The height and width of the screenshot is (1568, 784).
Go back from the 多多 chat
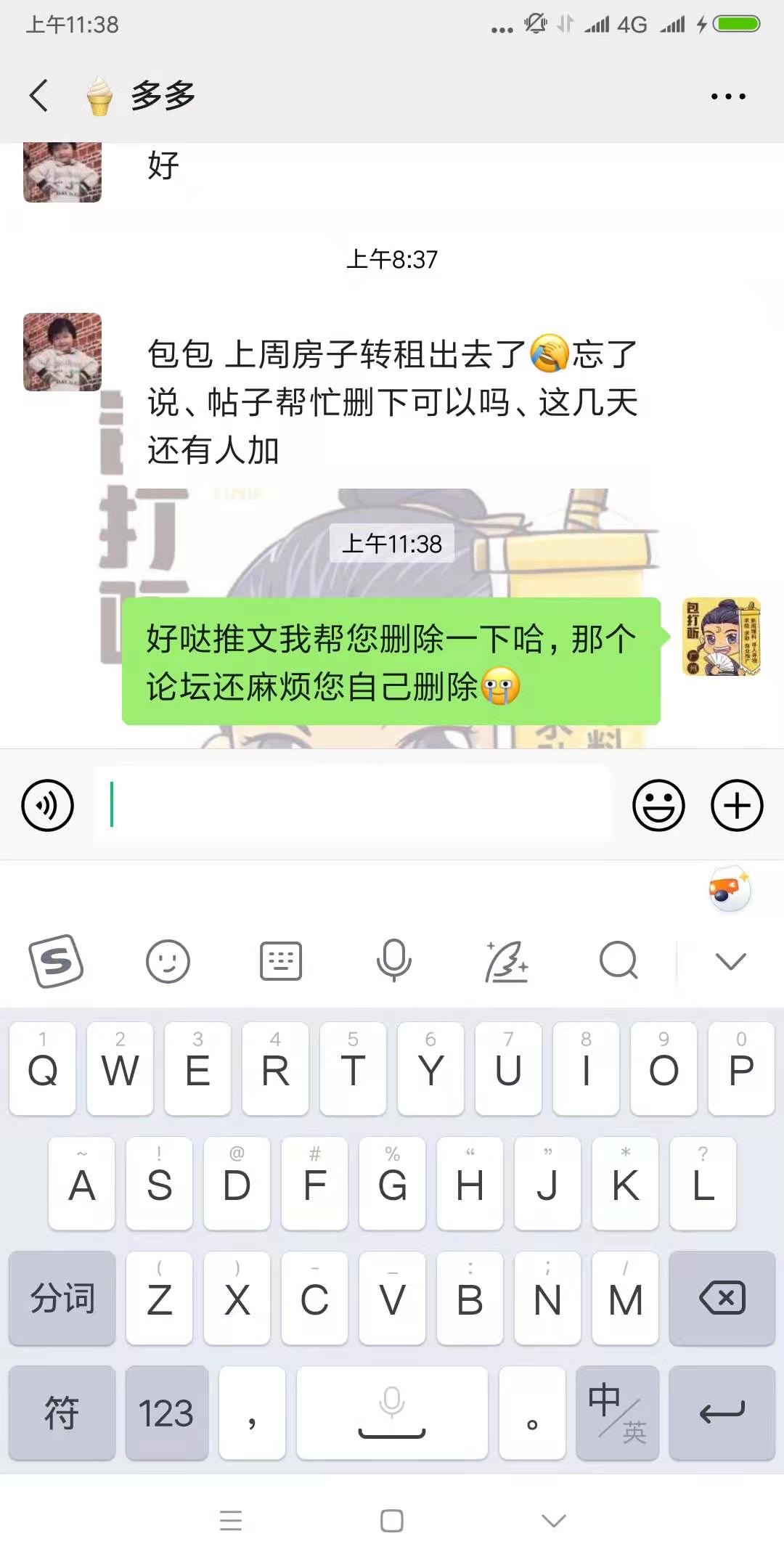click(39, 96)
